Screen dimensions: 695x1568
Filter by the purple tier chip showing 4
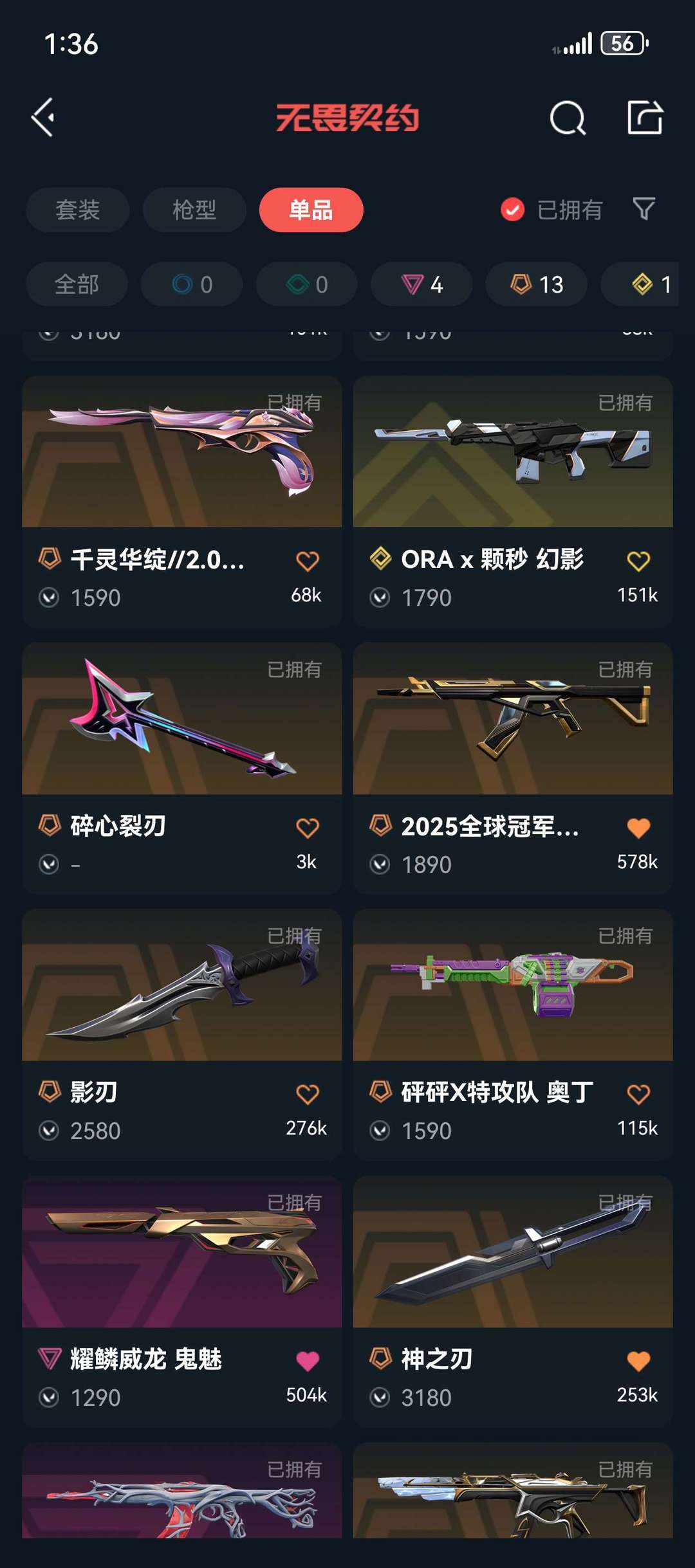pyautogui.click(x=422, y=284)
